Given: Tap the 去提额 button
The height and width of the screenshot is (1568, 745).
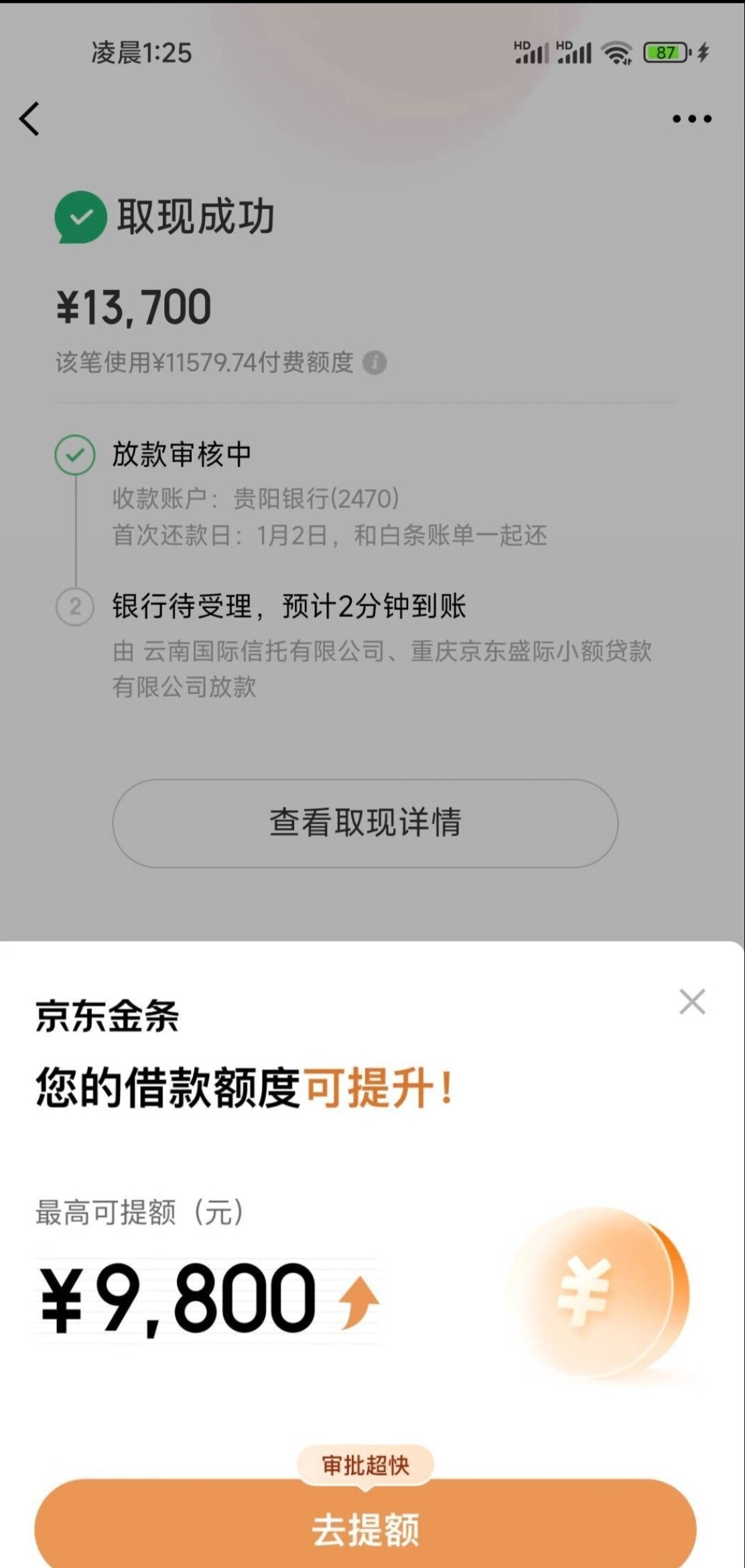Looking at the screenshot, I should 365,1528.
